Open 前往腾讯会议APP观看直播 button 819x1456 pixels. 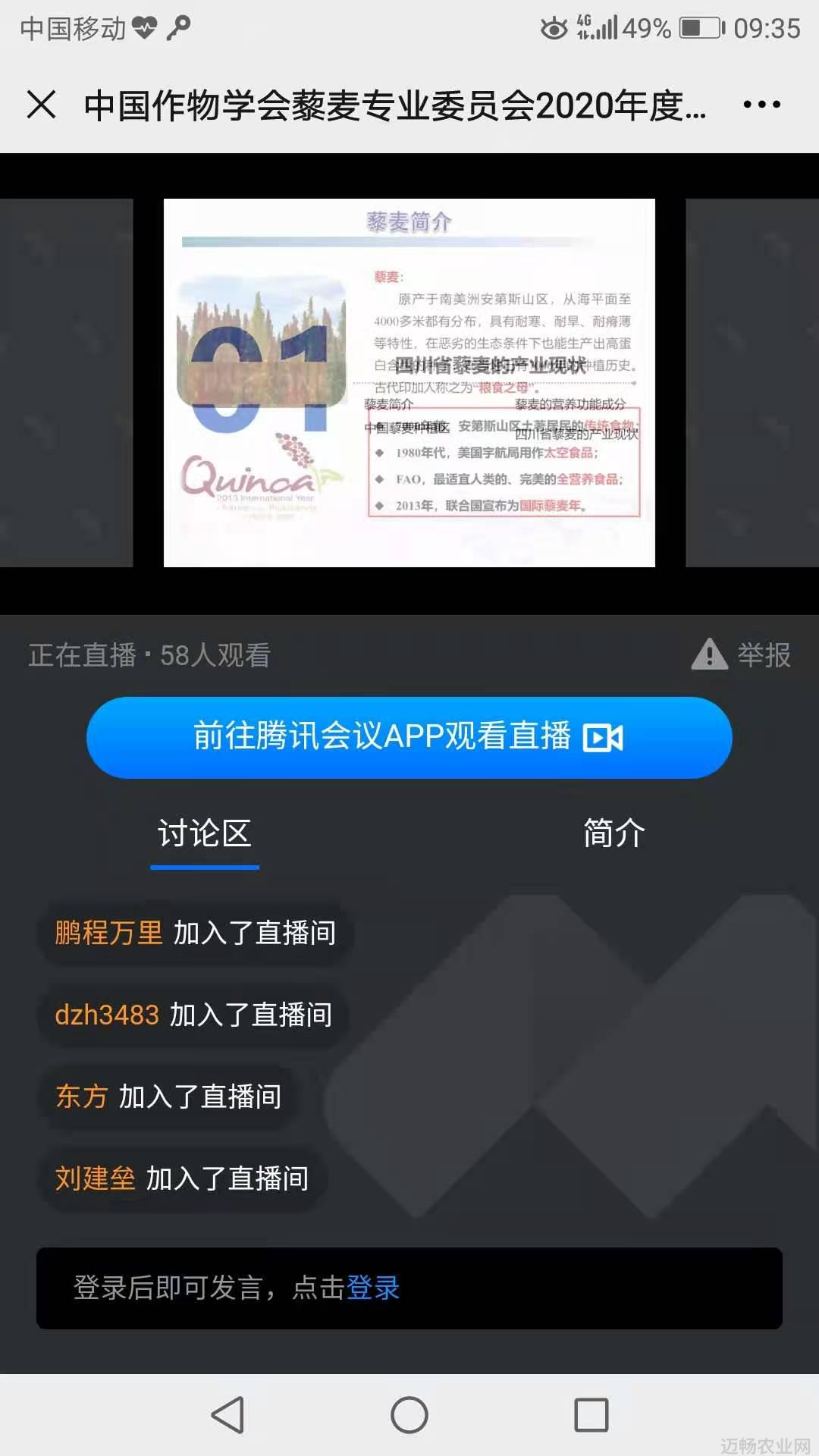[x=409, y=737]
